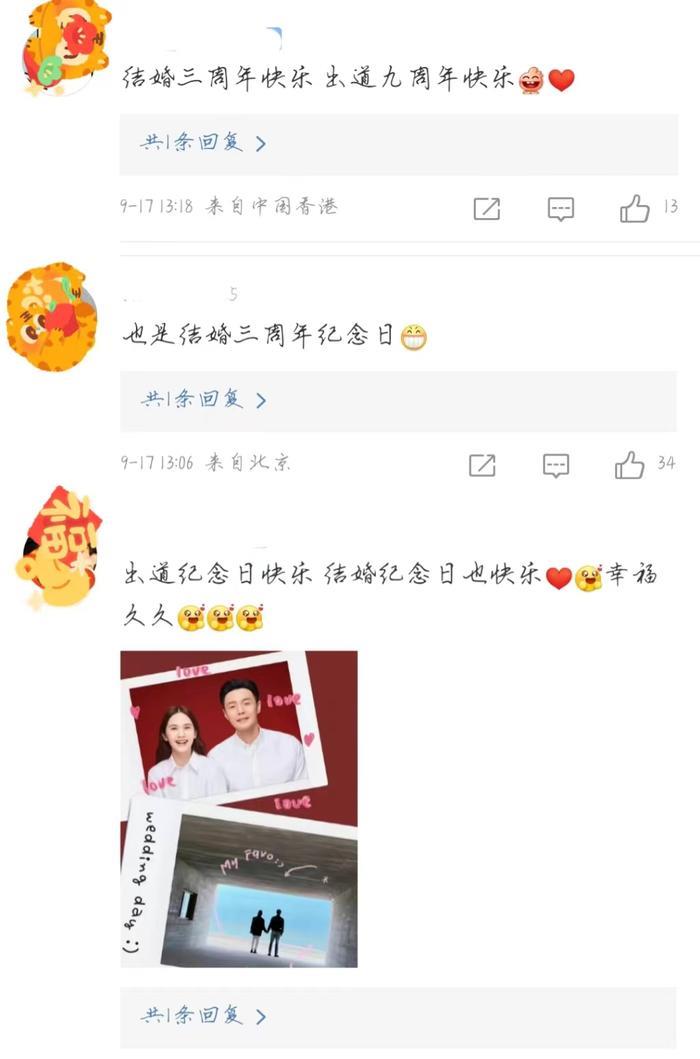The height and width of the screenshot is (1059, 700).
Task: Like the comment with 13 likes
Action: [635, 208]
